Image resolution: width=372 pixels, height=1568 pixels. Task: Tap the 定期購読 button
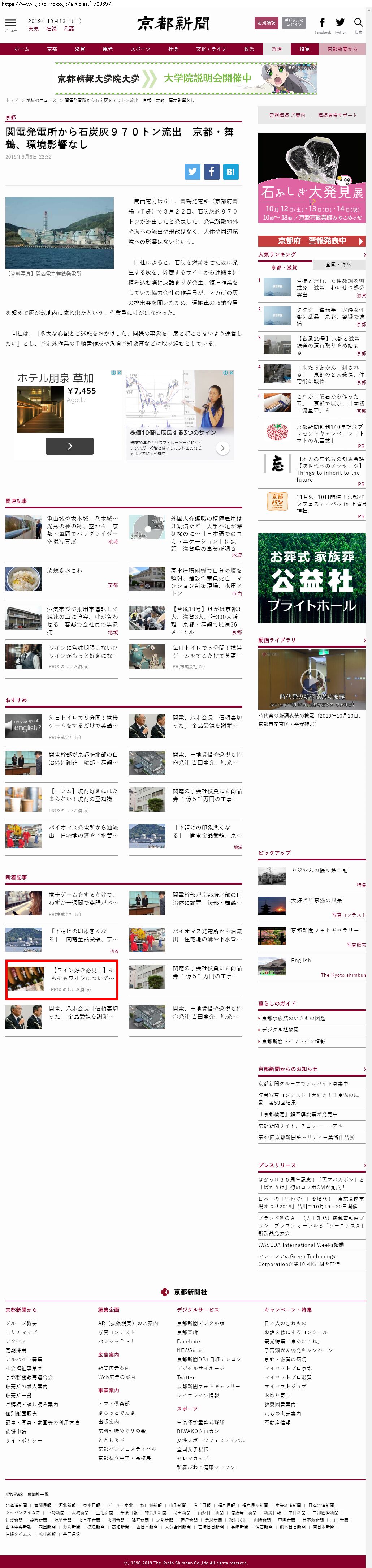click(x=266, y=23)
